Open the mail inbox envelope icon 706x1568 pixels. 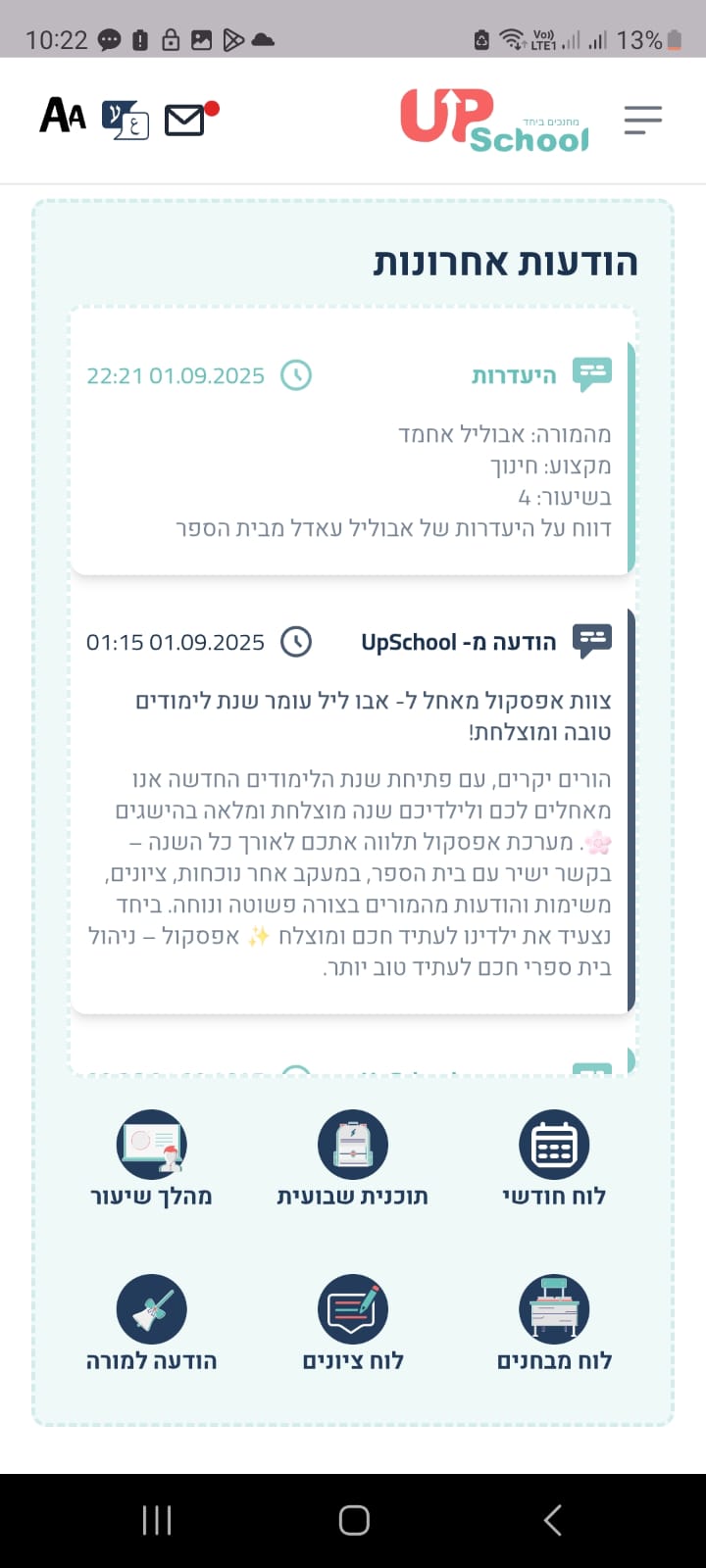pyautogui.click(x=185, y=120)
